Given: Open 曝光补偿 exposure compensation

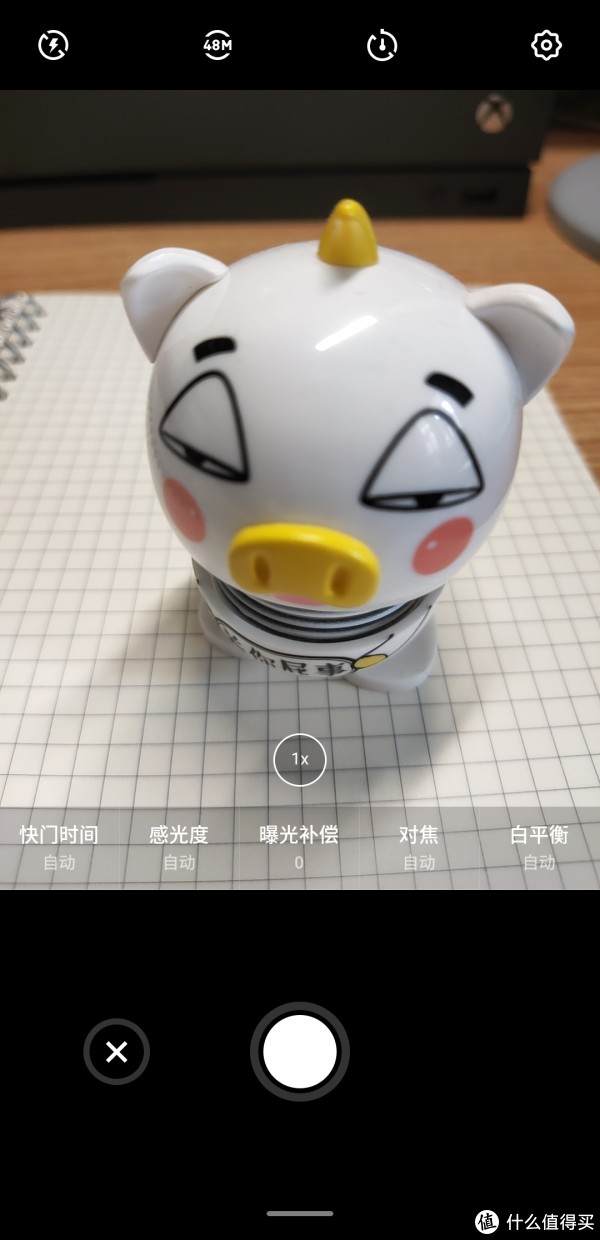Looking at the screenshot, I should click(299, 846).
